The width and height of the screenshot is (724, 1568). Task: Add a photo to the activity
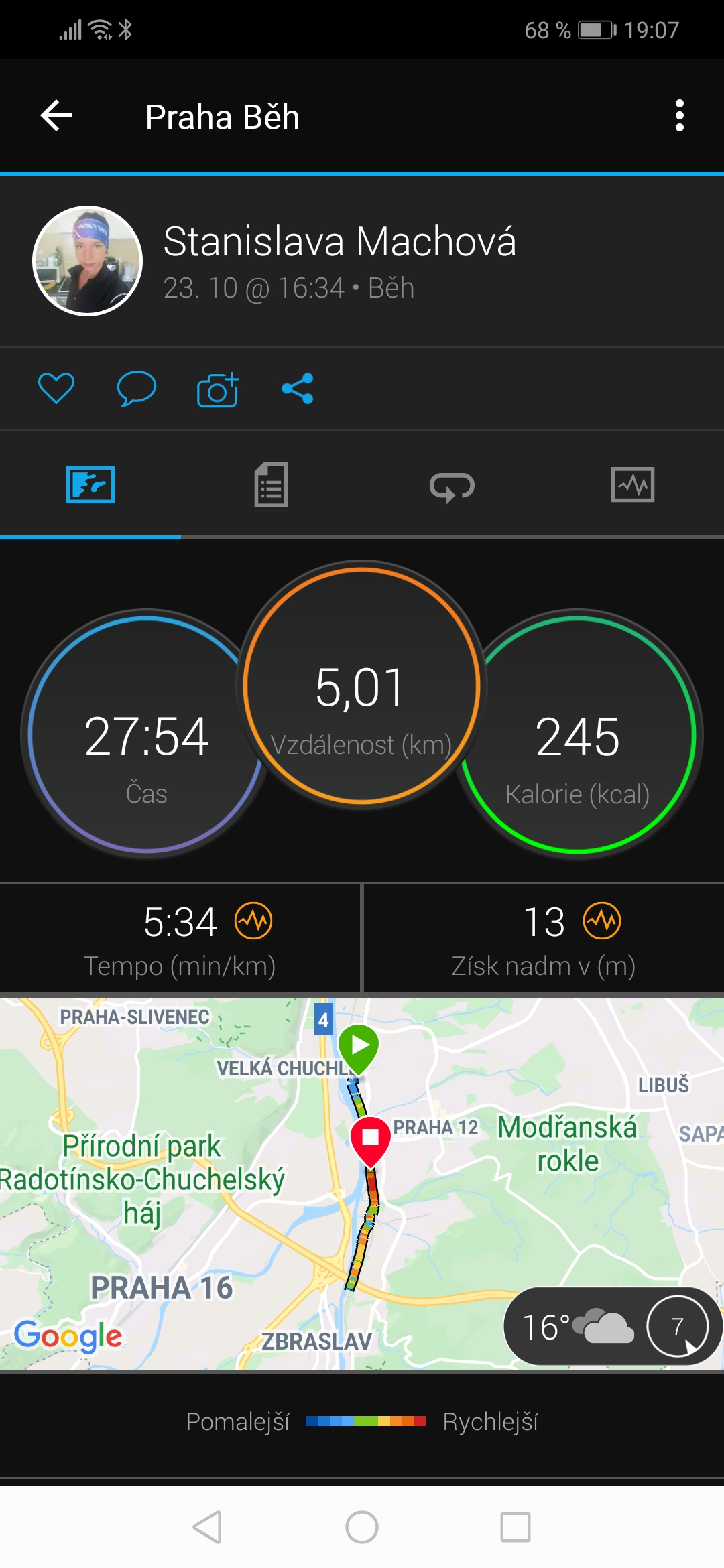coord(218,389)
